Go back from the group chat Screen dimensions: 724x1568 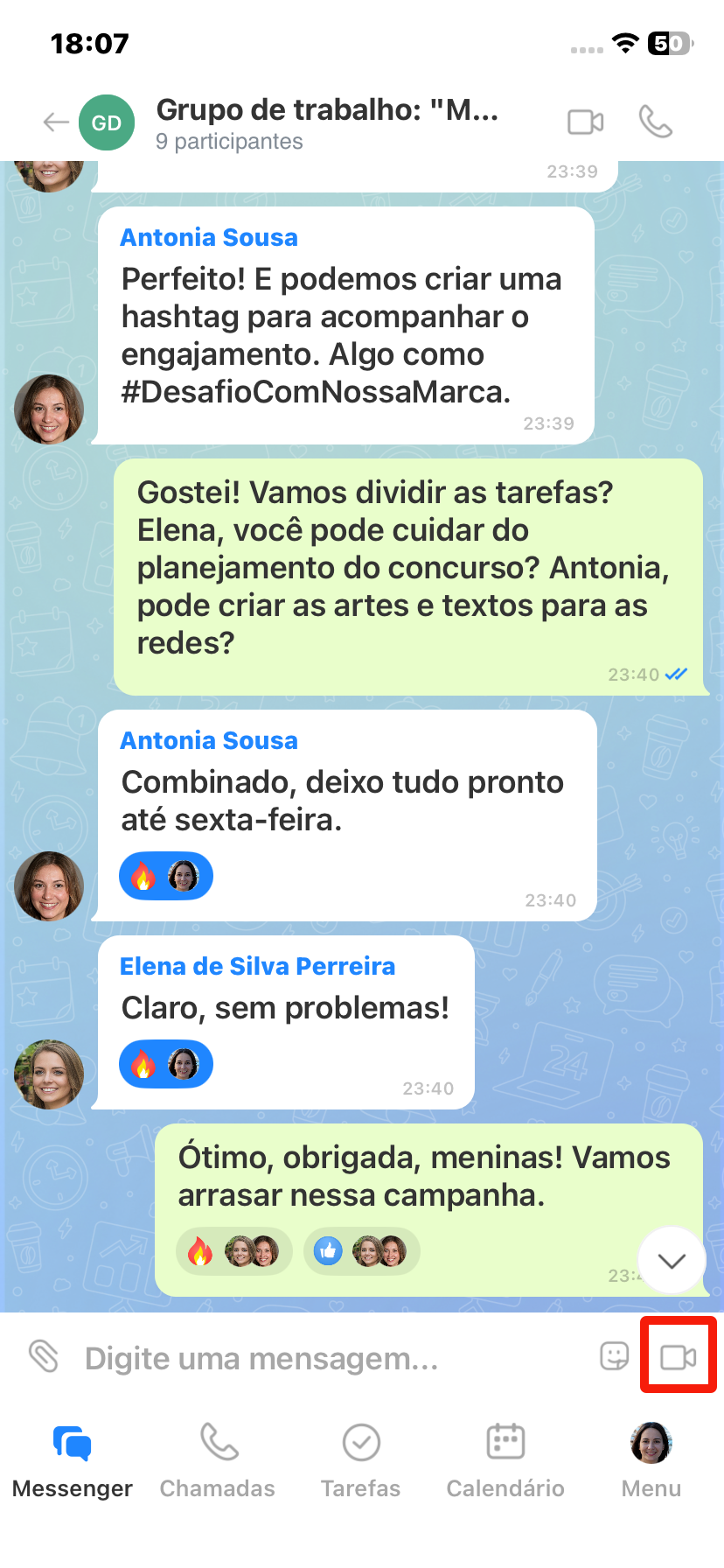[x=56, y=122]
